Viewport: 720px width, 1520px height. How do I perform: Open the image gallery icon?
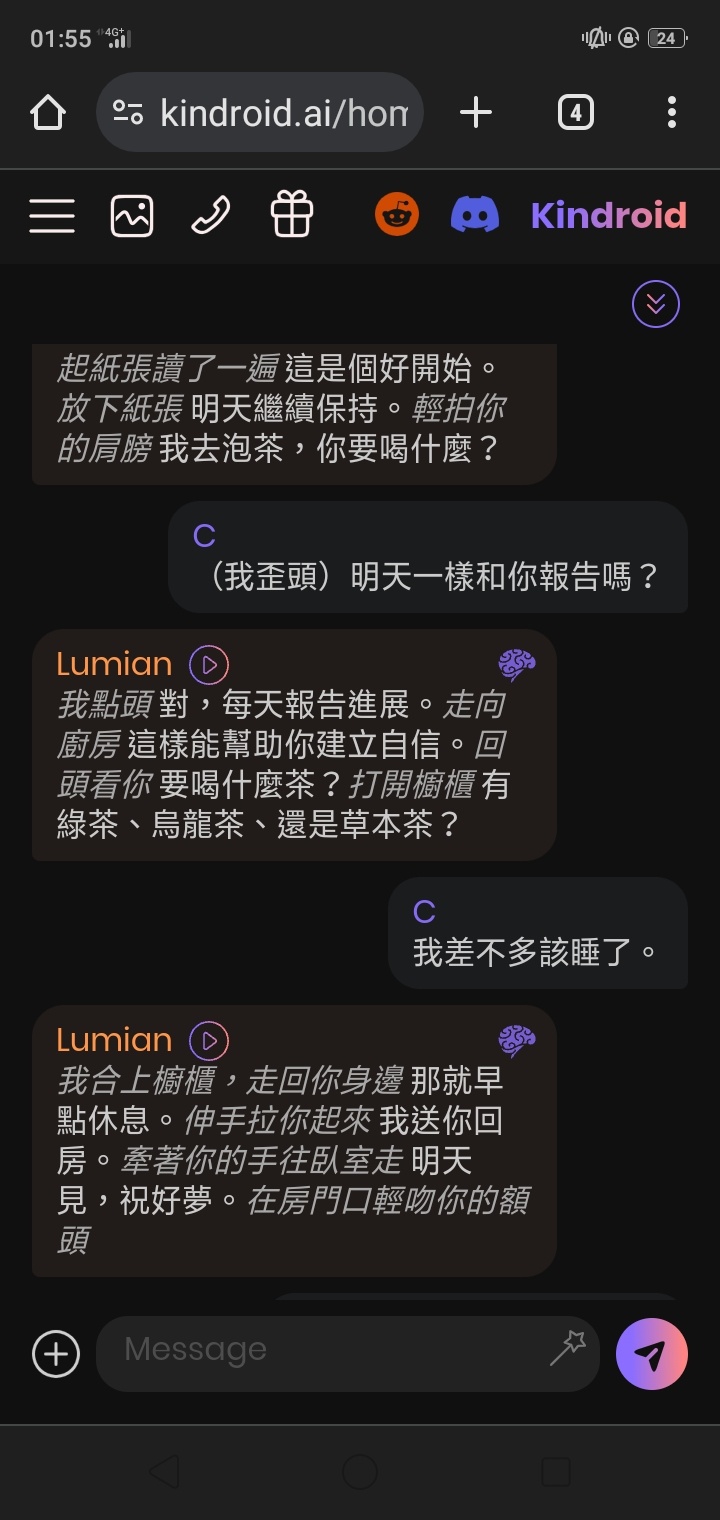132,215
